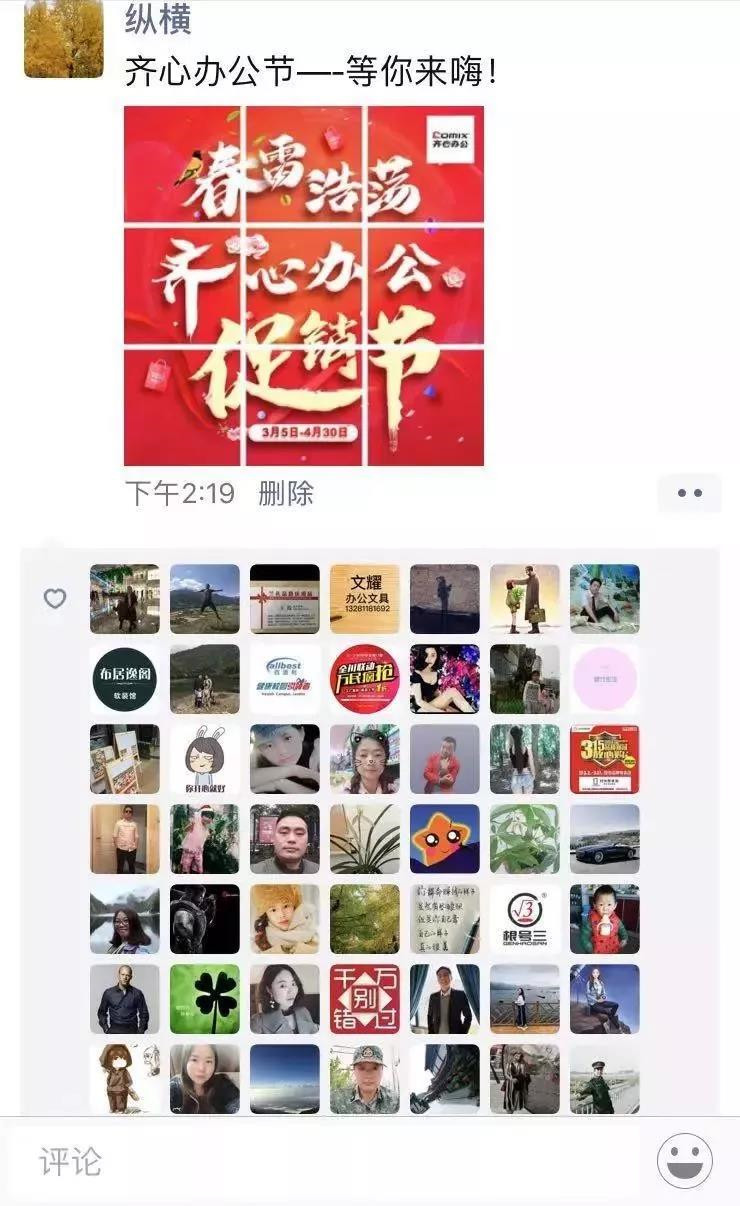Open the 根号三 liker's avatar
Viewport: 740px width, 1206px height.
pyautogui.click(x=524, y=919)
